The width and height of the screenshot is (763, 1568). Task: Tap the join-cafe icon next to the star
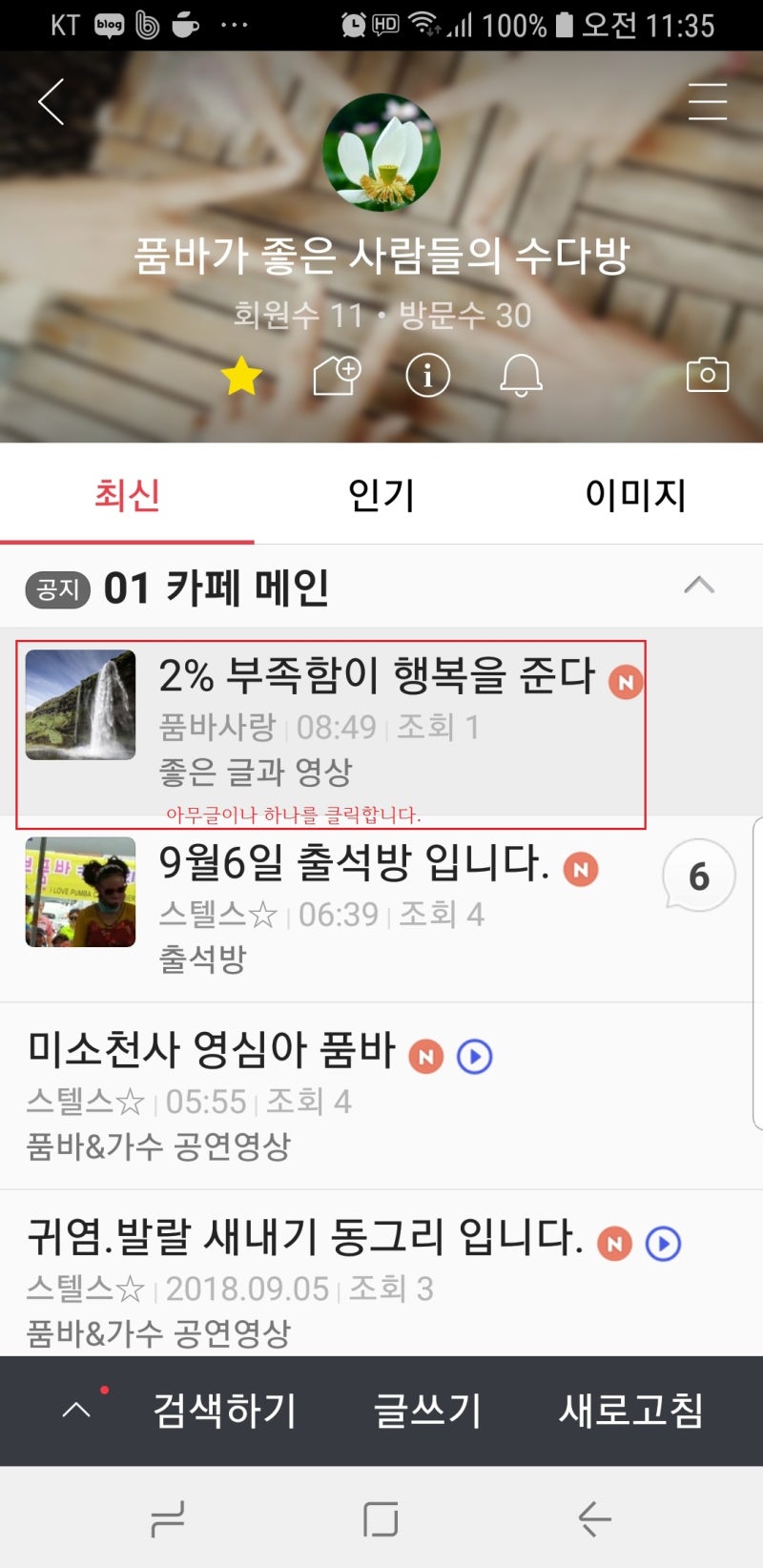(x=337, y=376)
